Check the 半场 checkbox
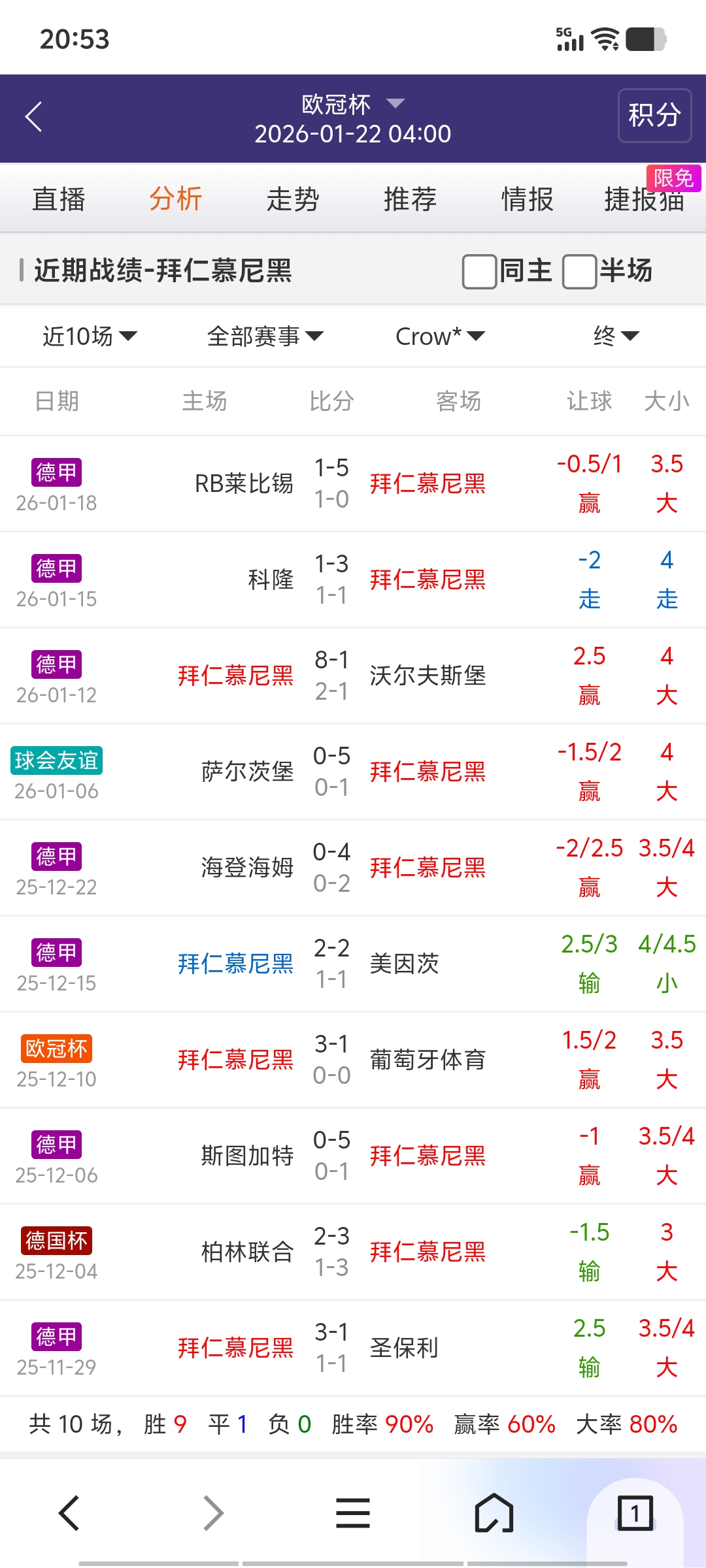 (580, 271)
